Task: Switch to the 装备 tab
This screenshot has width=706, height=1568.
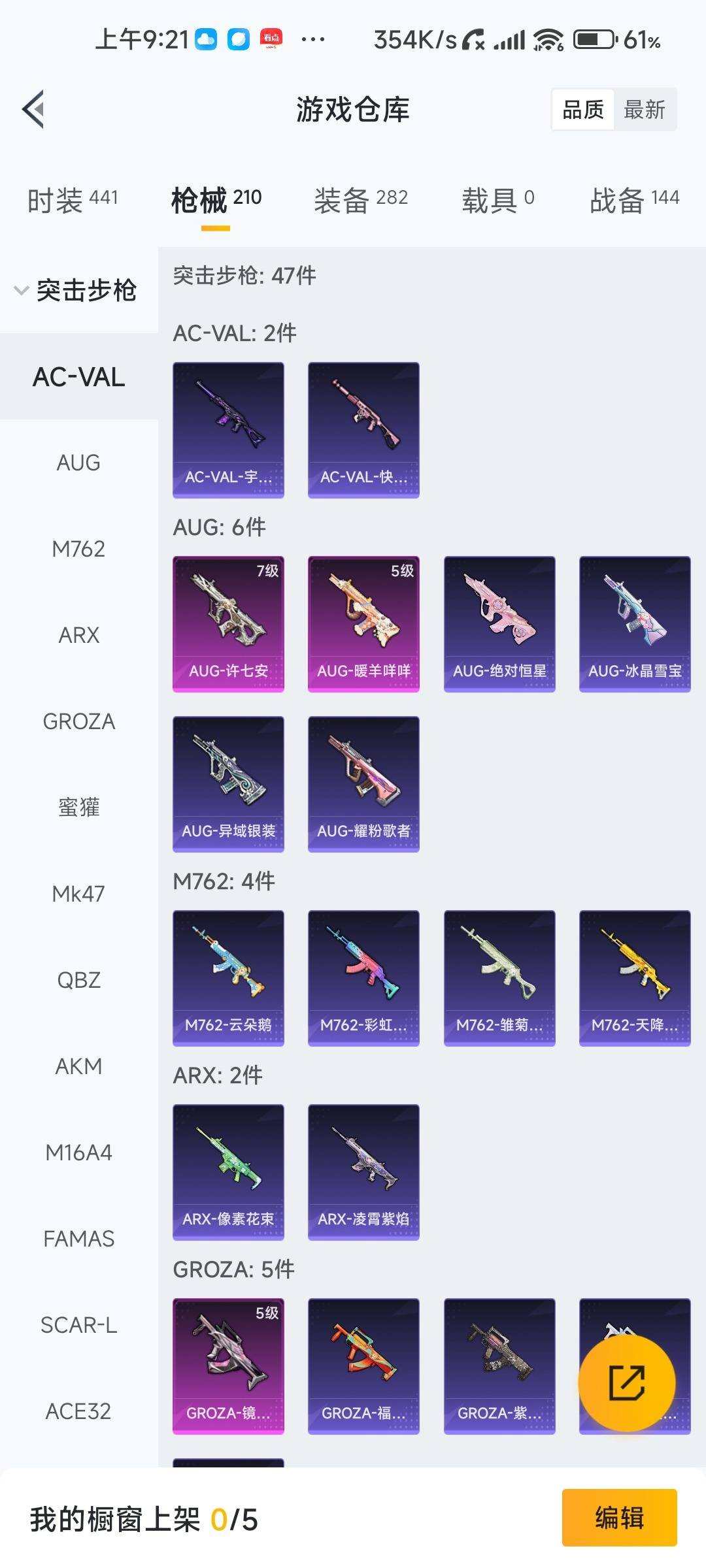Action: click(360, 199)
